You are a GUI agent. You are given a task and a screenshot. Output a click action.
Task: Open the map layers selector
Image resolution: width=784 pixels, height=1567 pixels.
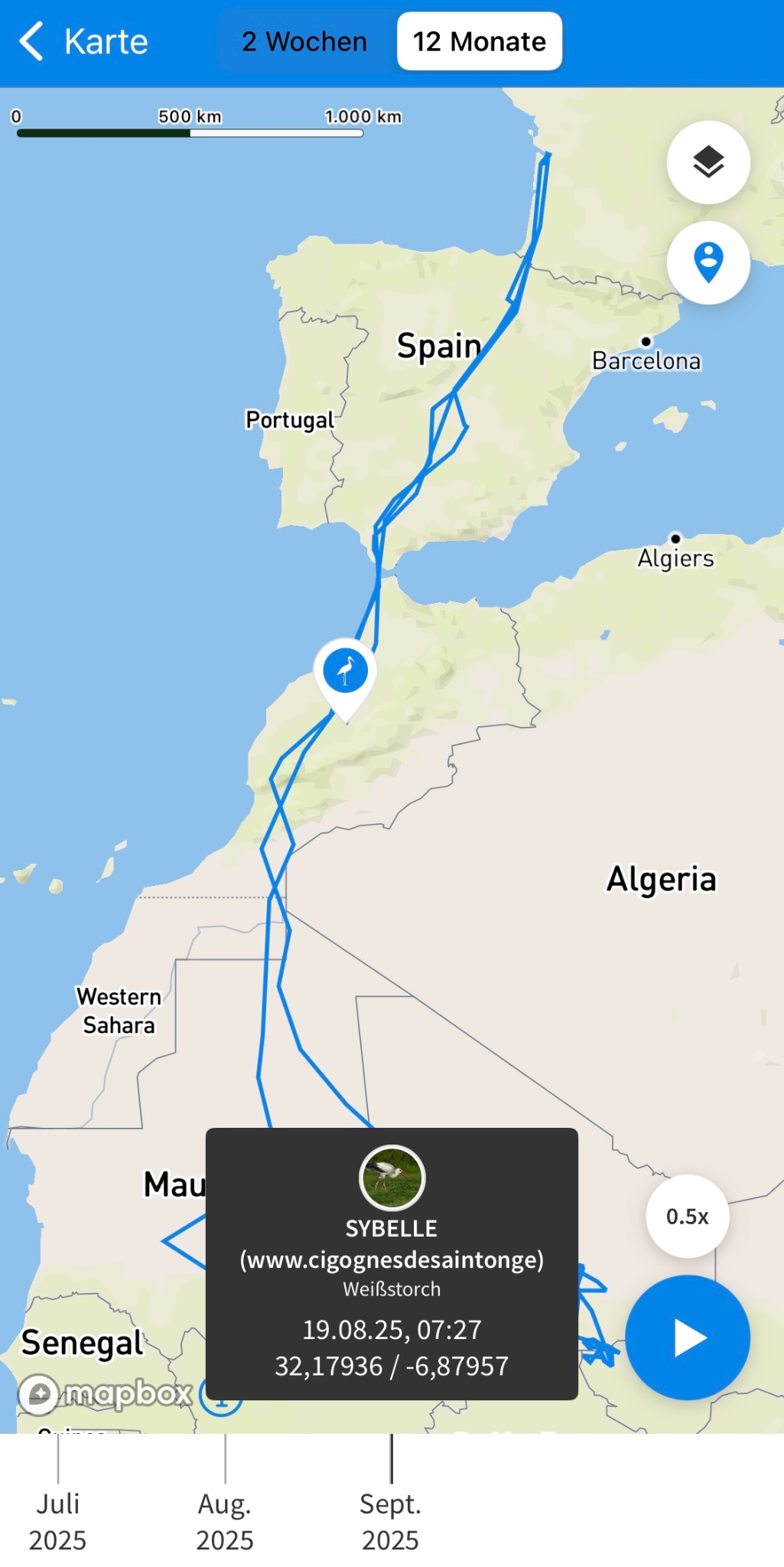click(708, 162)
